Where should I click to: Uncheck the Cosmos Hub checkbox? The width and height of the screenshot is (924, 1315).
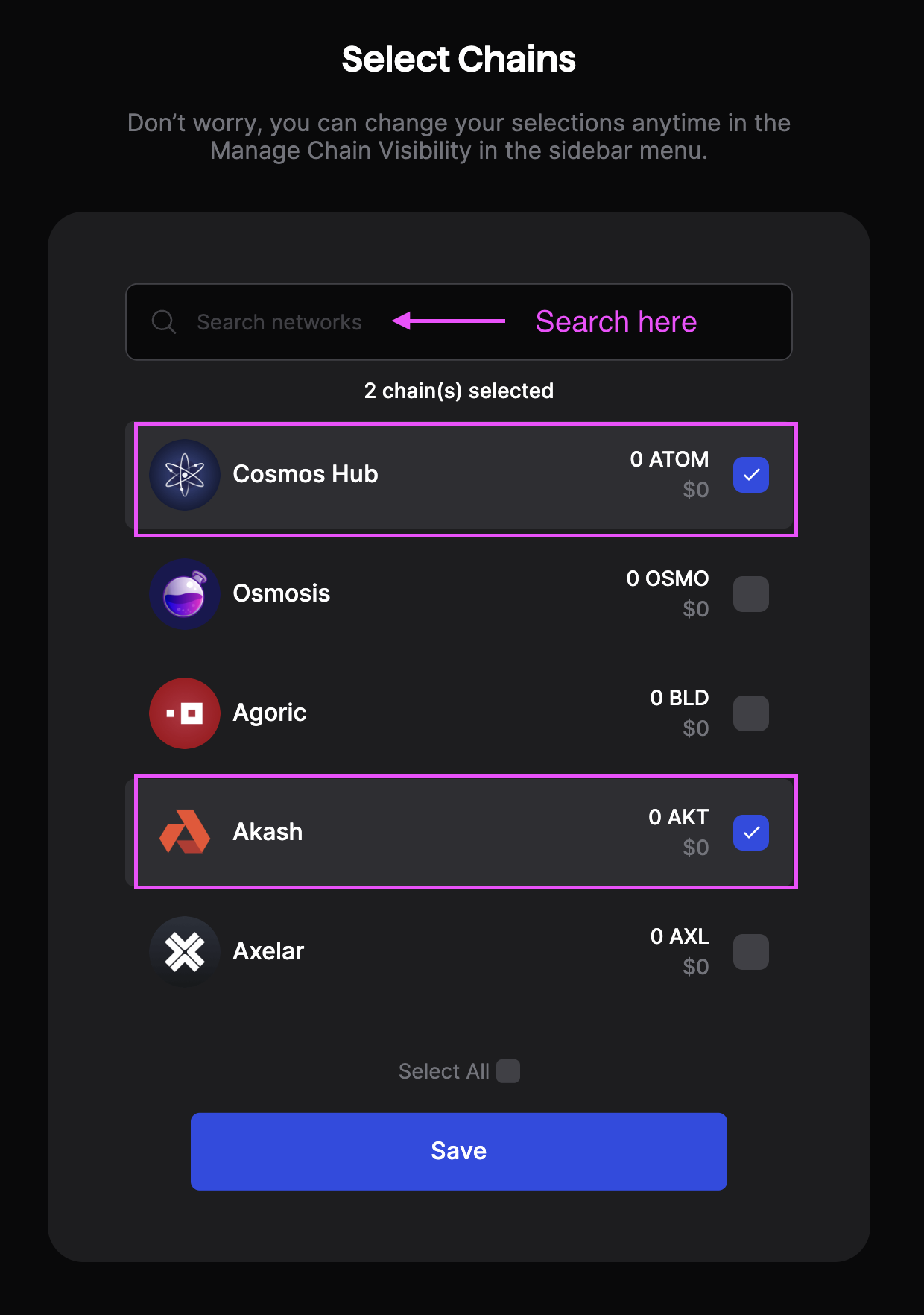[x=750, y=475]
